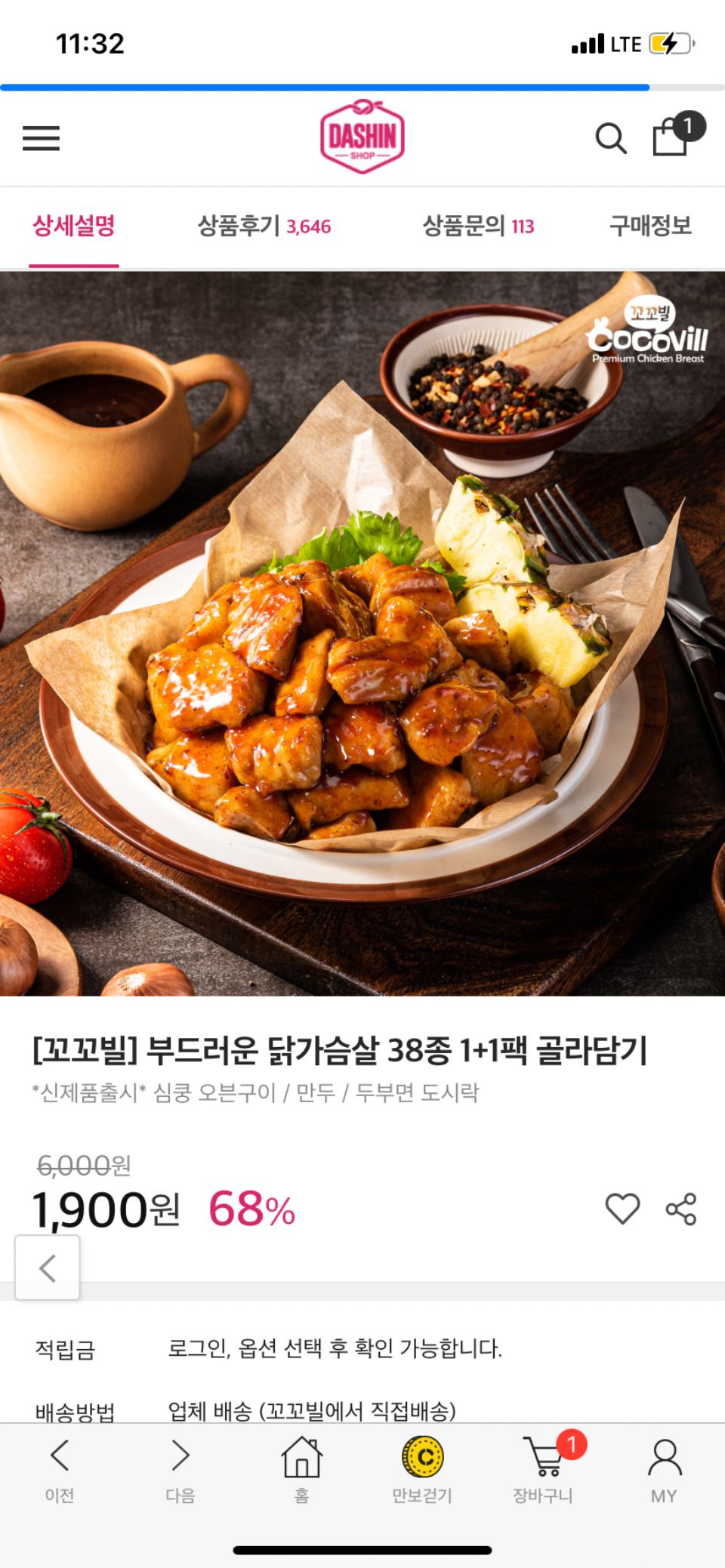Open the hamburger menu
The height and width of the screenshot is (1568, 725).
pos(41,138)
